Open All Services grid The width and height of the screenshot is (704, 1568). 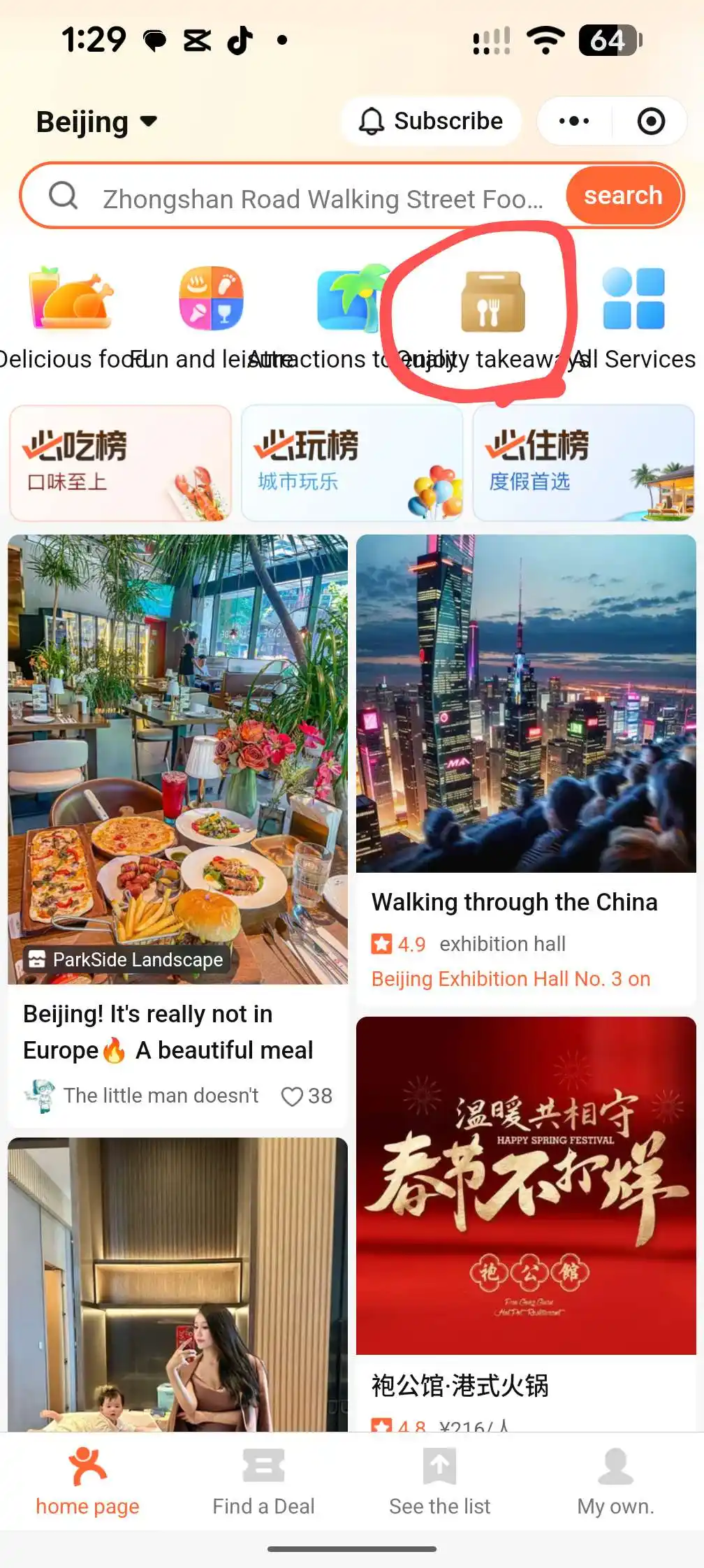tap(633, 300)
